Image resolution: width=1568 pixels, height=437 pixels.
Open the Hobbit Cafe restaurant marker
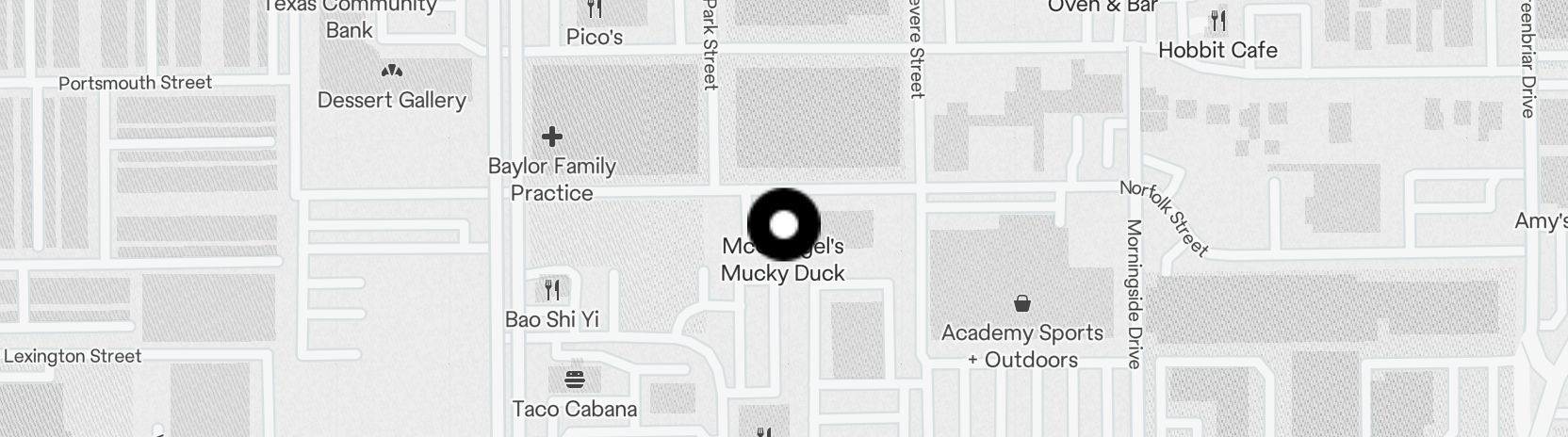[x=1218, y=21]
